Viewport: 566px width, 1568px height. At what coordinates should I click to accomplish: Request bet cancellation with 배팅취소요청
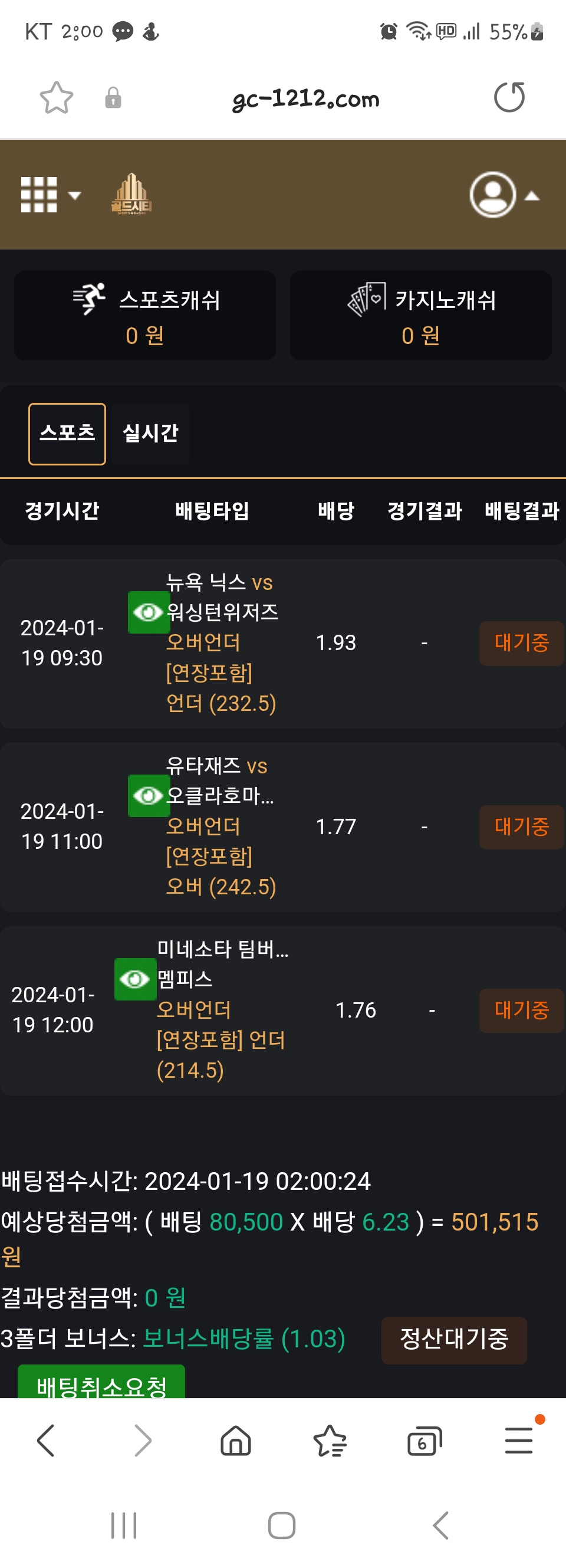point(101,1383)
